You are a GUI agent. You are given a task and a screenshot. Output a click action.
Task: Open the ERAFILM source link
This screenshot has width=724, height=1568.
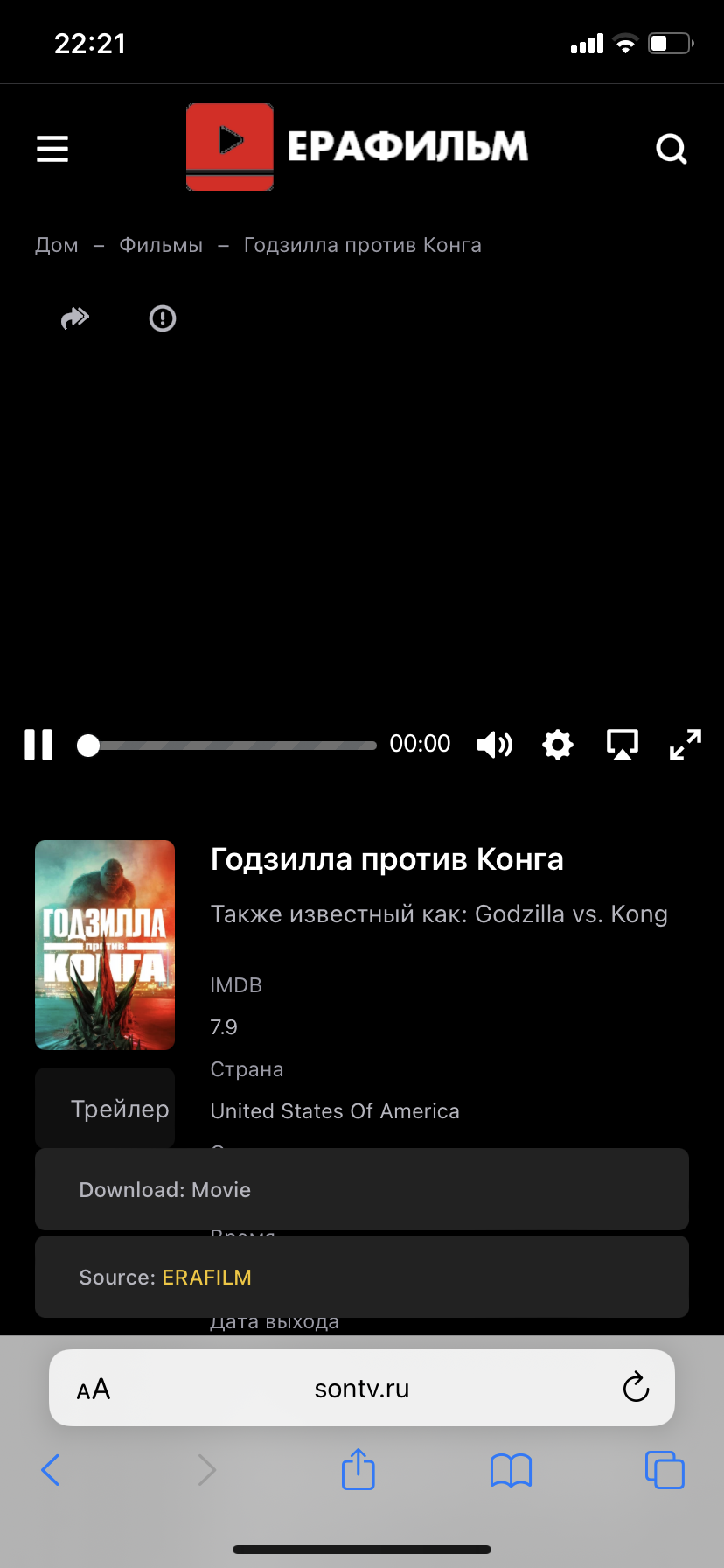coord(207,1277)
